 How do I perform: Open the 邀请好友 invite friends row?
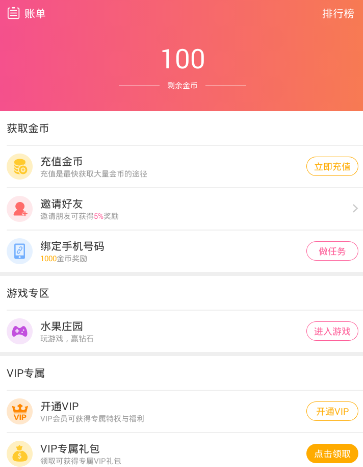(x=181, y=209)
